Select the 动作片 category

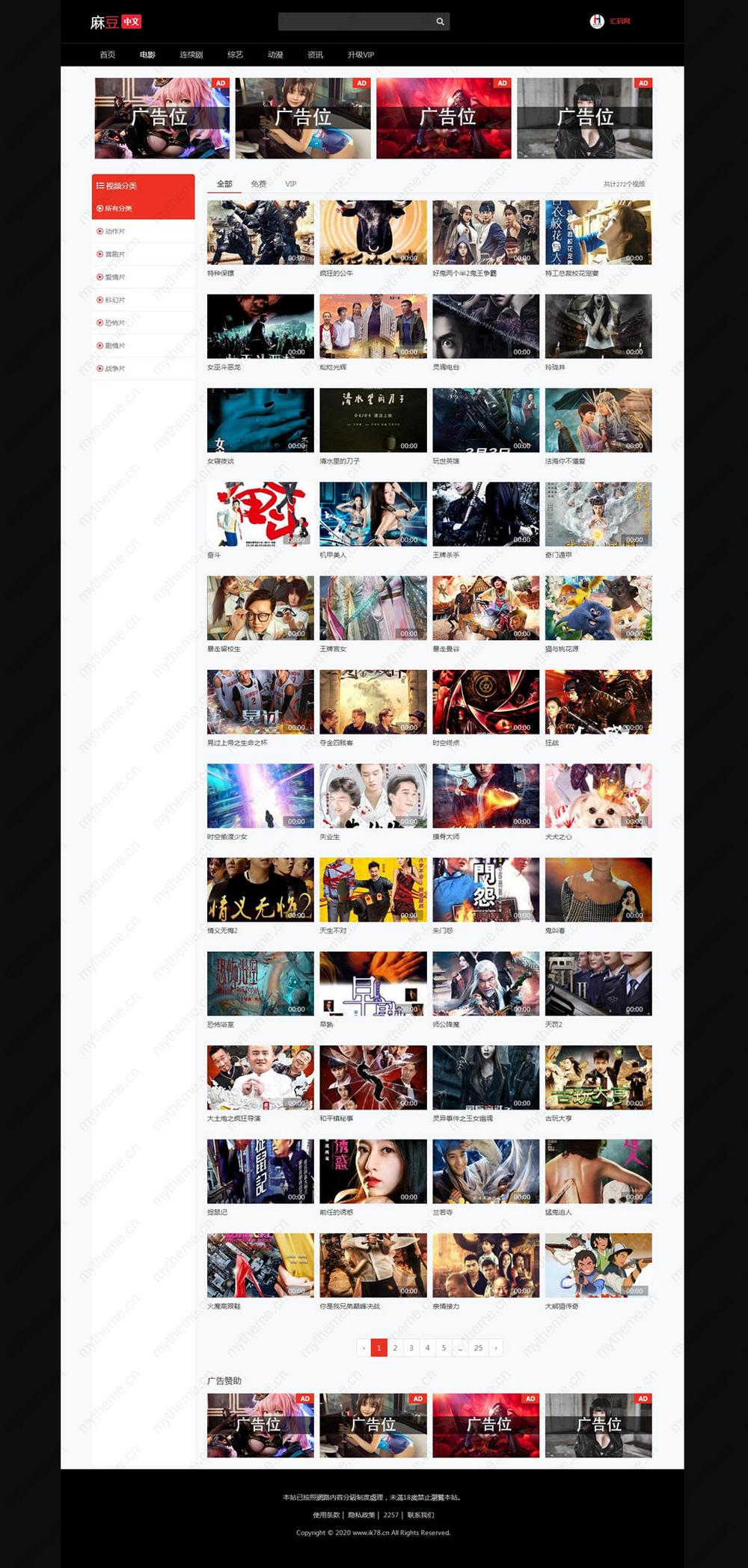pyautogui.click(x=114, y=232)
